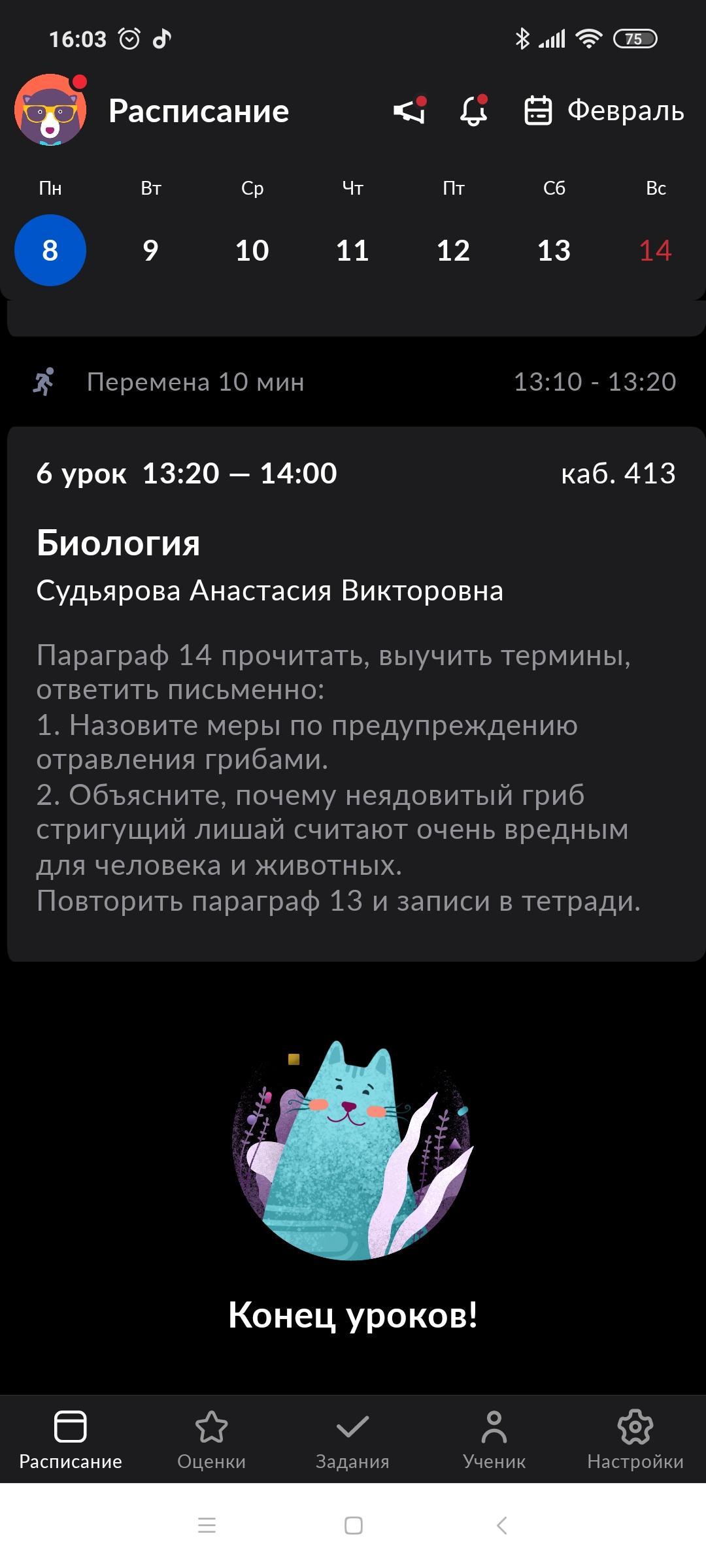The width and height of the screenshot is (706, 1568).
Task: Select Friday the 12th
Action: point(453,250)
